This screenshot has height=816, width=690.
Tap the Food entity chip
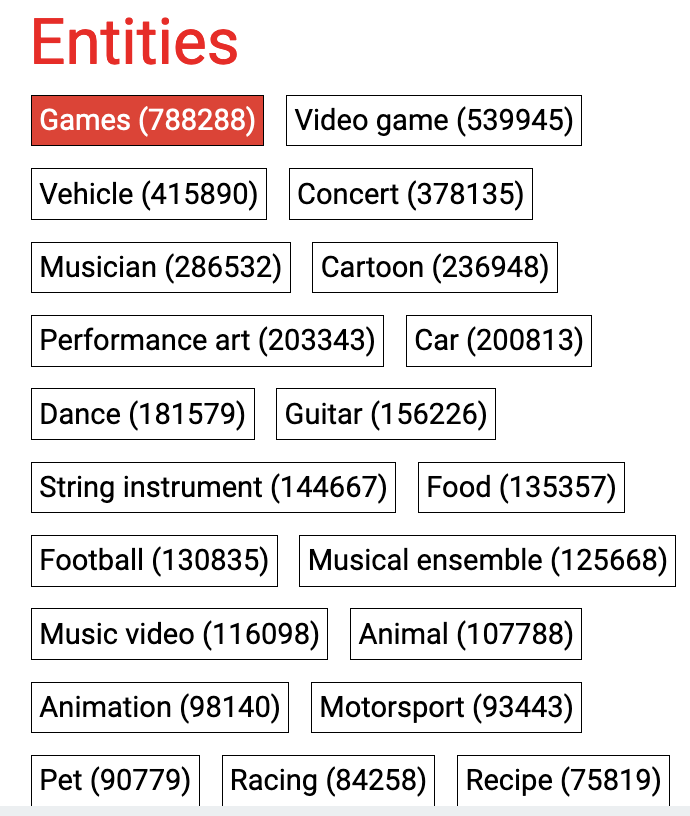pyautogui.click(x=520, y=488)
